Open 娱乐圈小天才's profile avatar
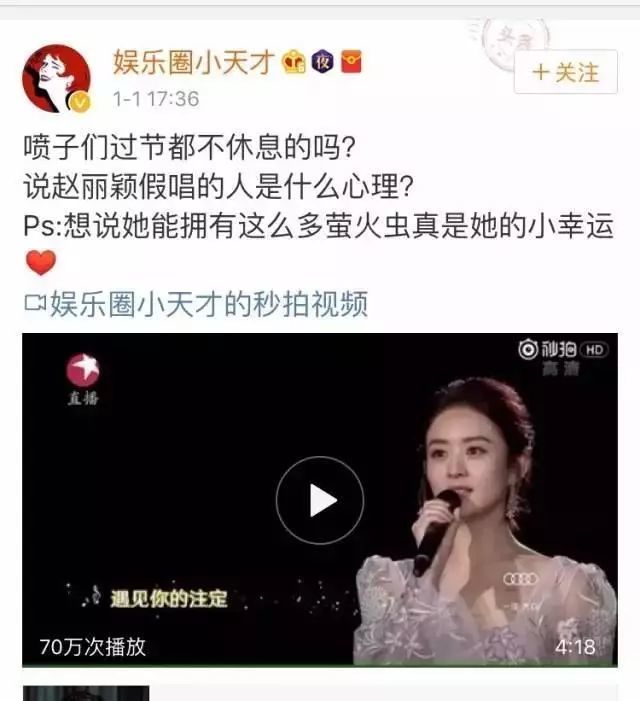This screenshot has width=640, height=701. click(x=56, y=77)
